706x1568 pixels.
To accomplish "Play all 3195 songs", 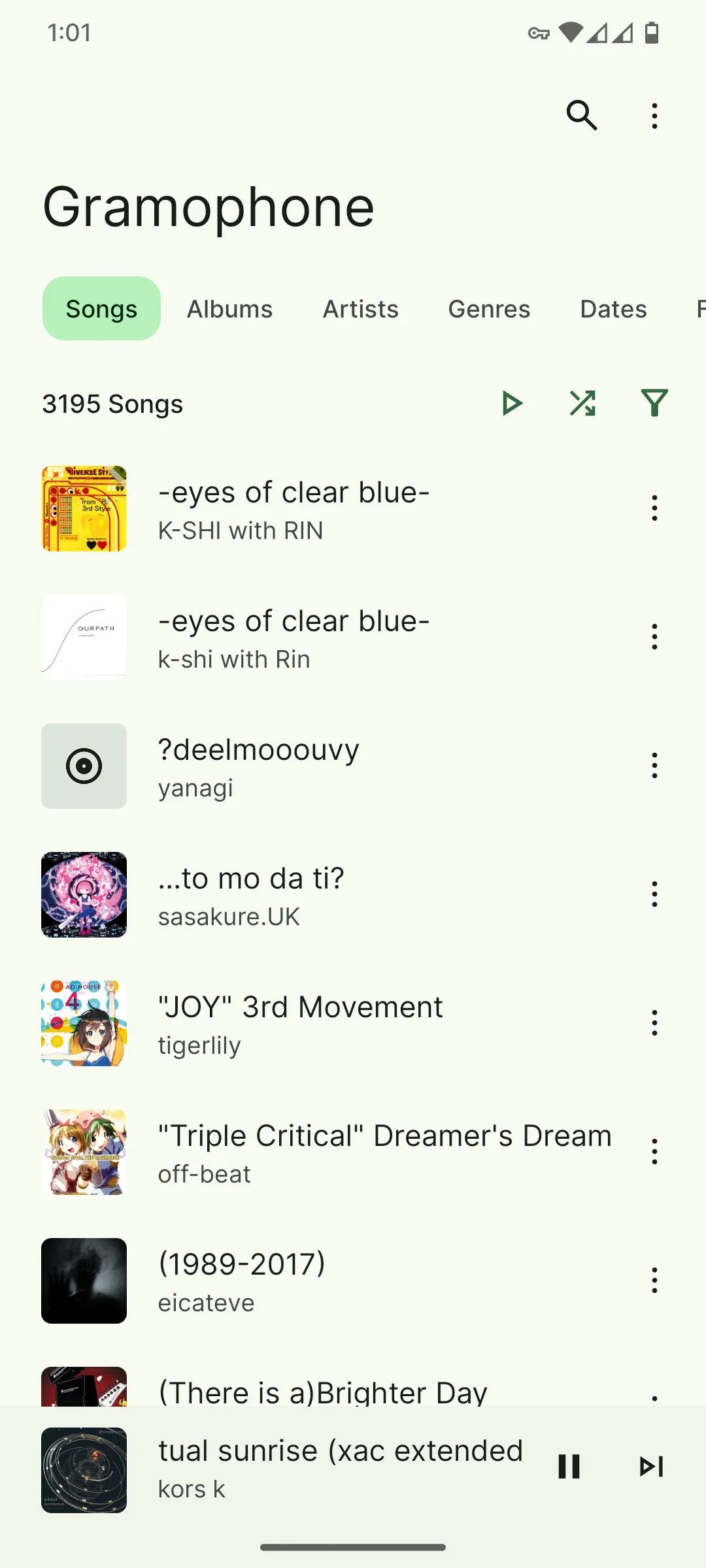I will point(512,403).
